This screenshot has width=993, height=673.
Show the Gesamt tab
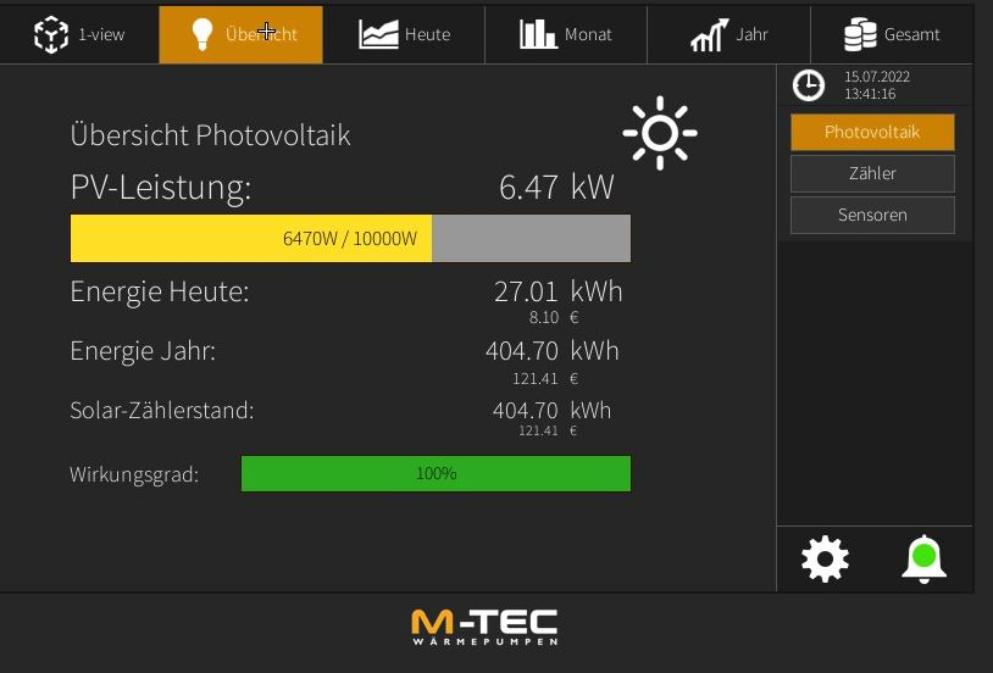click(x=892, y=35)
